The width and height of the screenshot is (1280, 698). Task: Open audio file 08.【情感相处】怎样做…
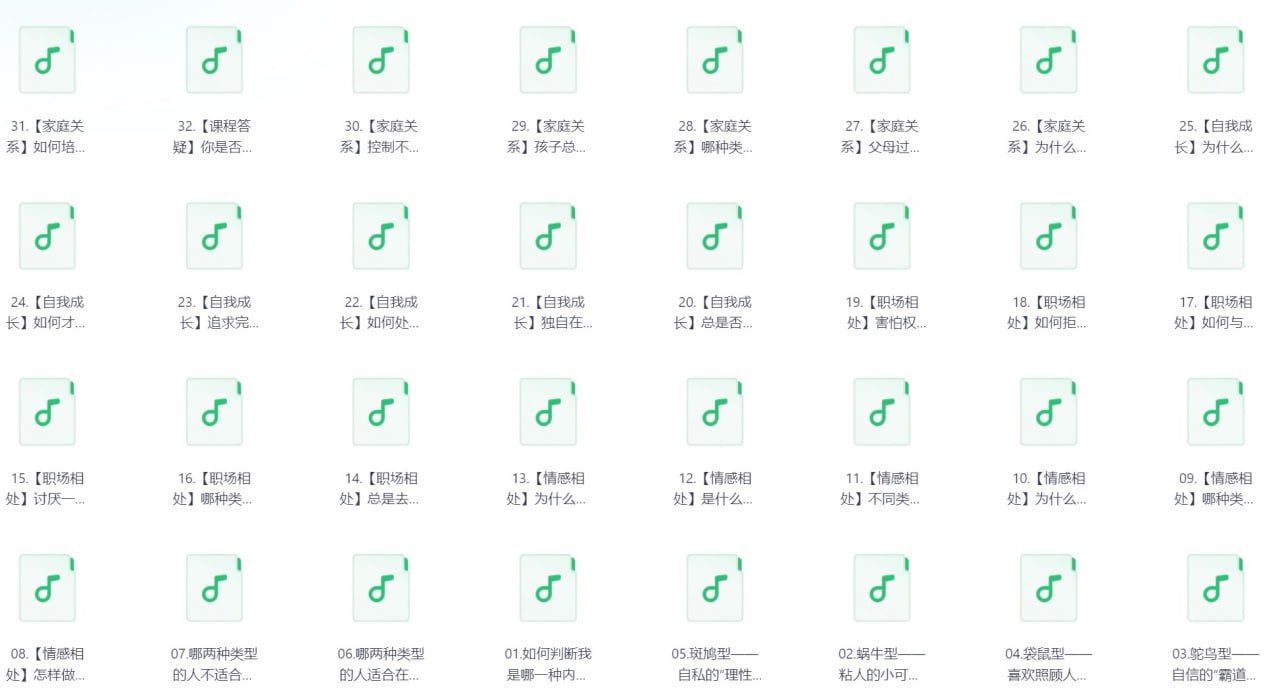pyautogui.click(x=47, y=589)
